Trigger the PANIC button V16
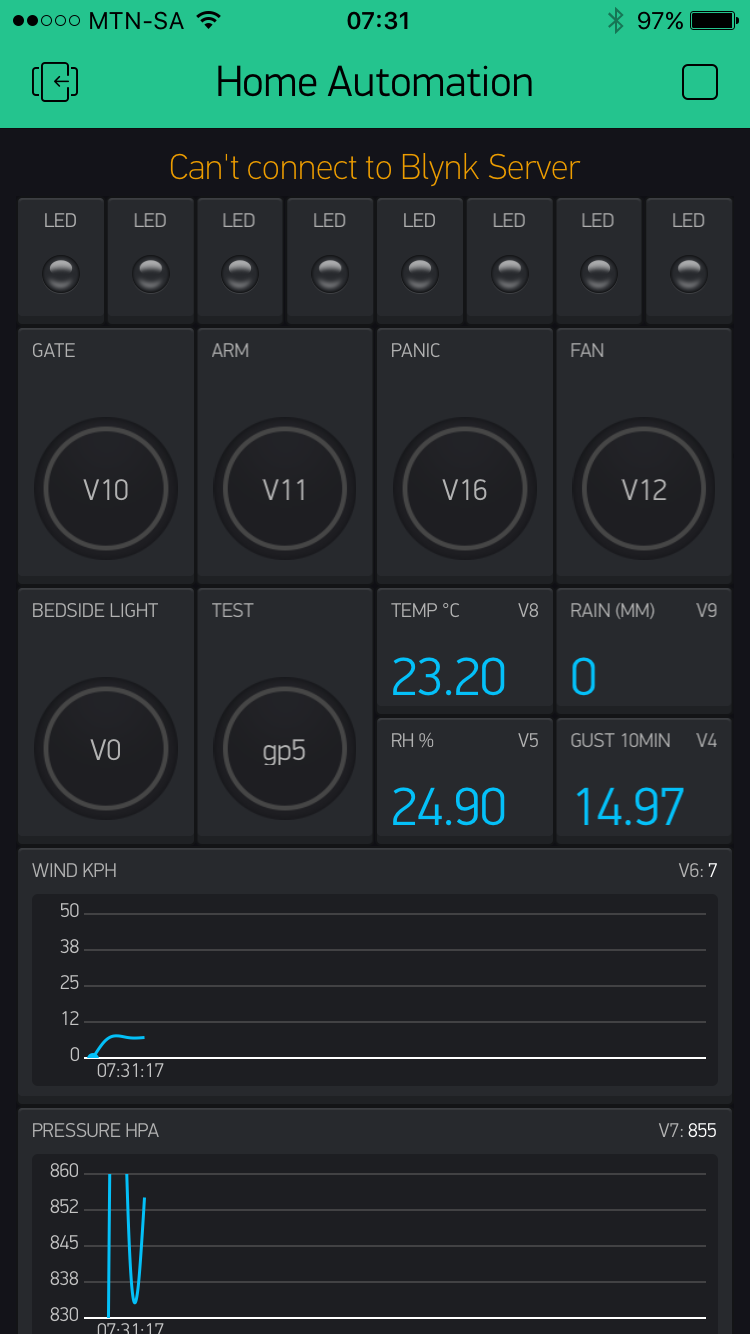Viewport: 750px width, 1334px height. [x=465, y=489]
